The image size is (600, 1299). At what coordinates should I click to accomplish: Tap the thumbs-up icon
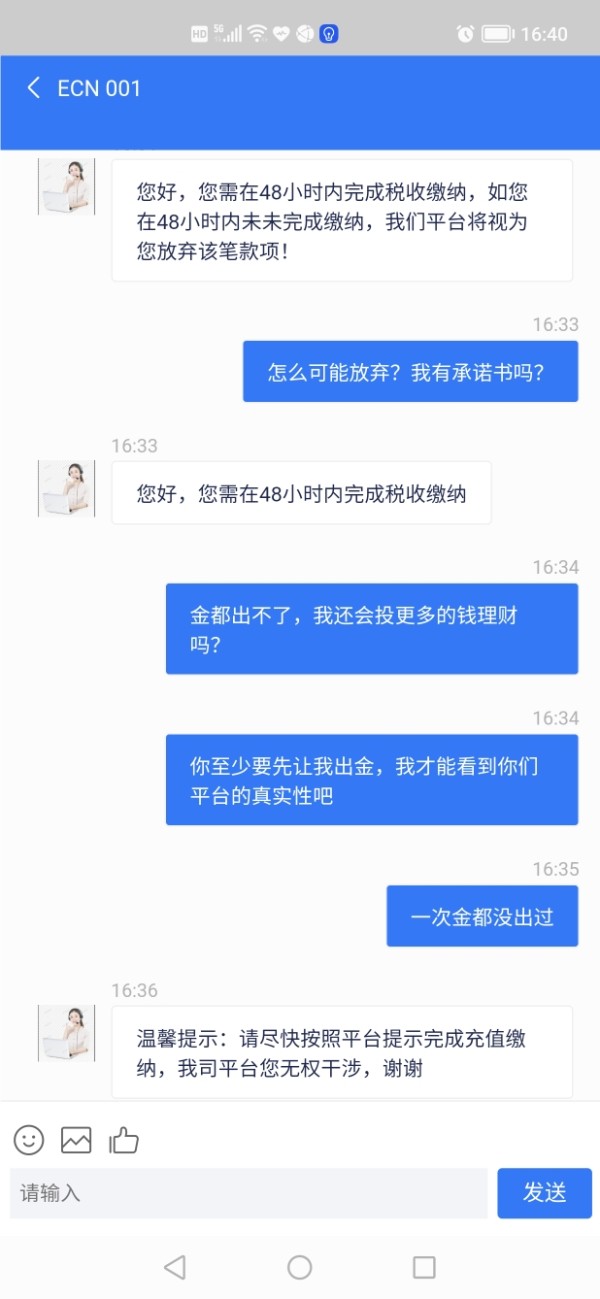coord(123,1139)
